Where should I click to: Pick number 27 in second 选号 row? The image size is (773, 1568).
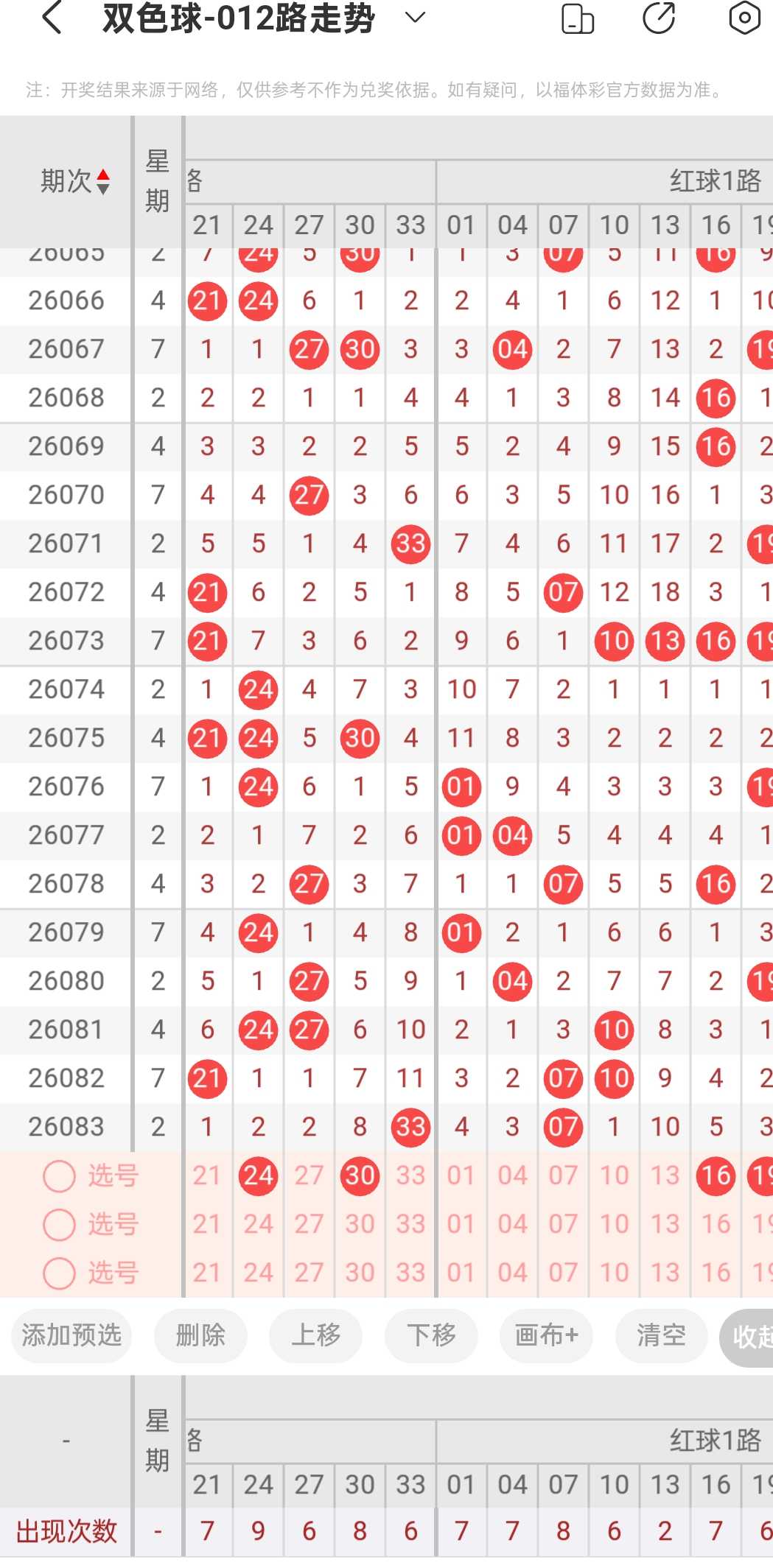pyautogui.click(x=309, y=1225)
